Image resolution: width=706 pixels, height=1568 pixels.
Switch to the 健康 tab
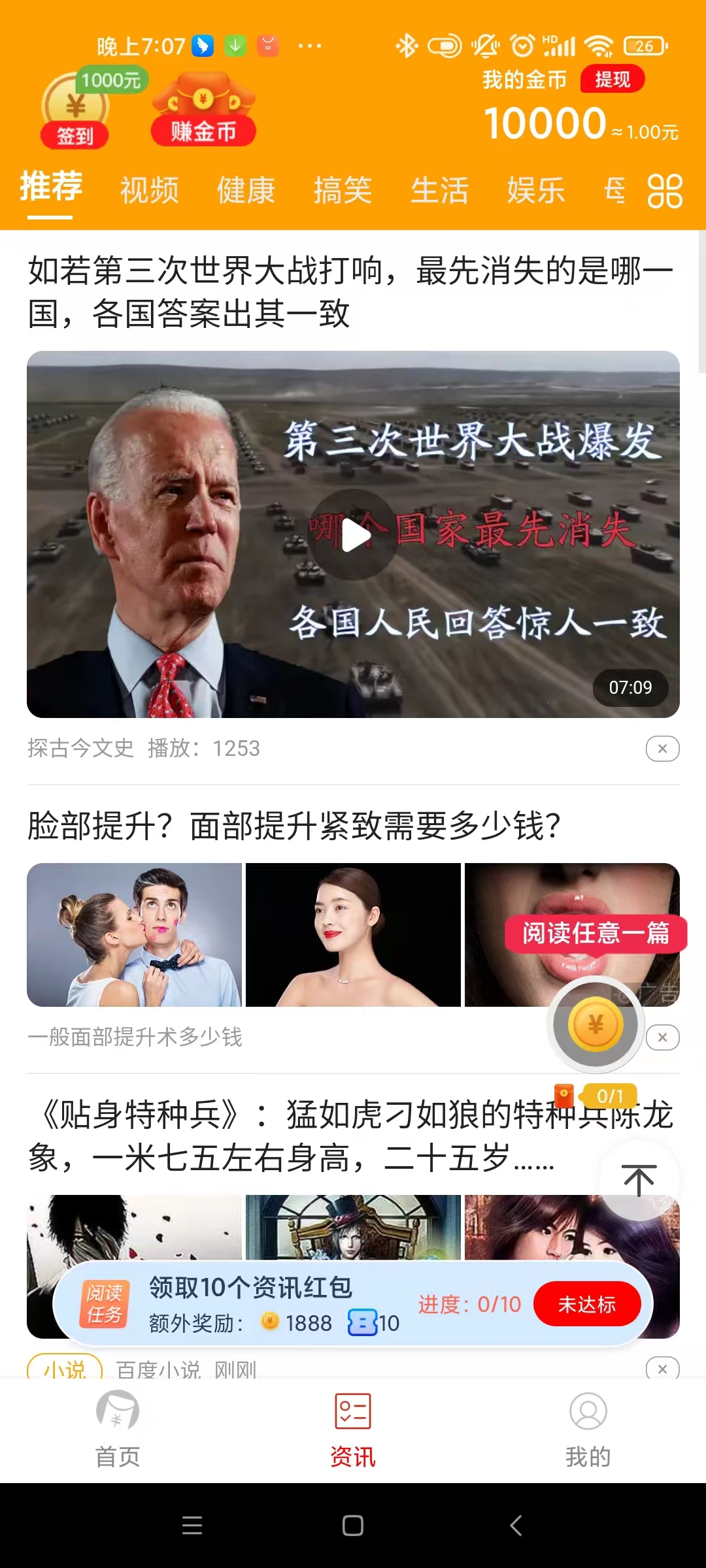point(246,191)
